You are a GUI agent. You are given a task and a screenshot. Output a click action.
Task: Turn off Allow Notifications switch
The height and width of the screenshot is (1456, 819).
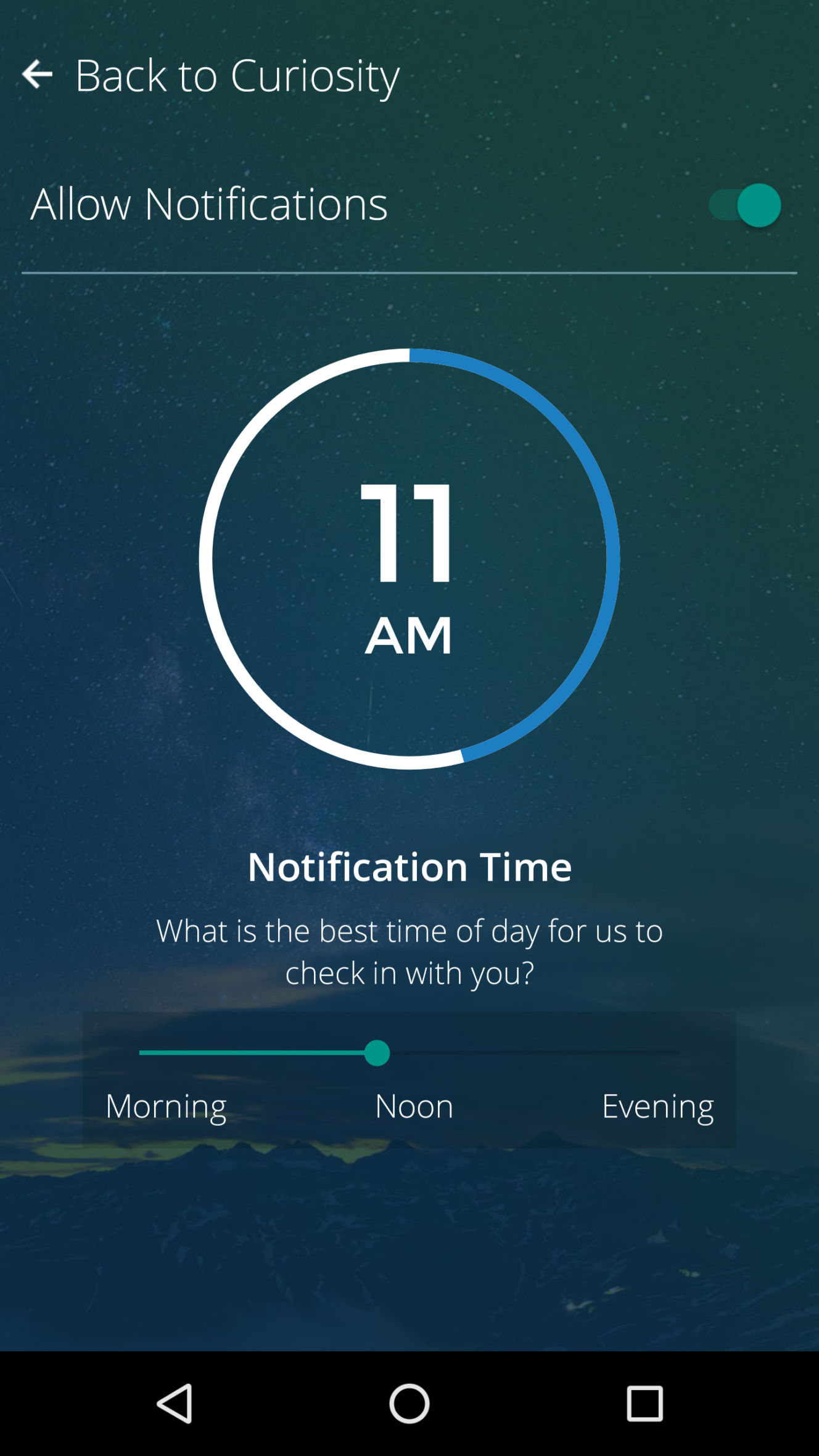click(744, 205)
